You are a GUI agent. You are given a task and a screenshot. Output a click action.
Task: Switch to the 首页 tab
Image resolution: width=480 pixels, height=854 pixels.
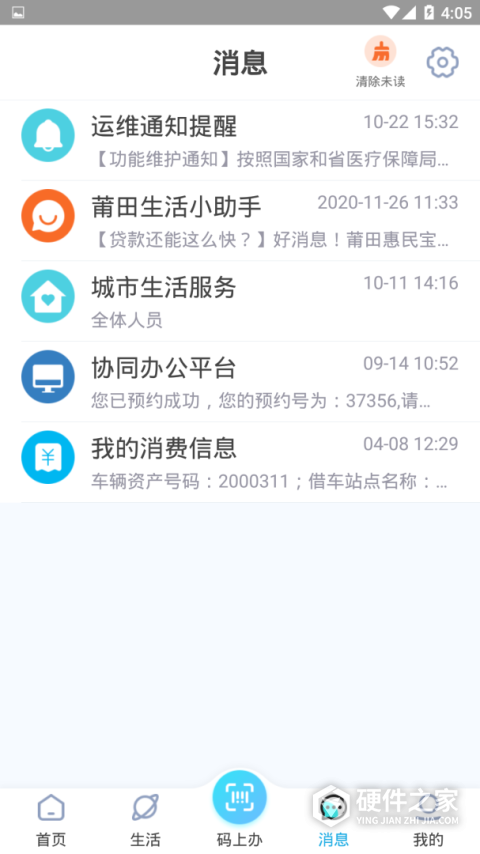pyautogui.click(x=51, y=821)
